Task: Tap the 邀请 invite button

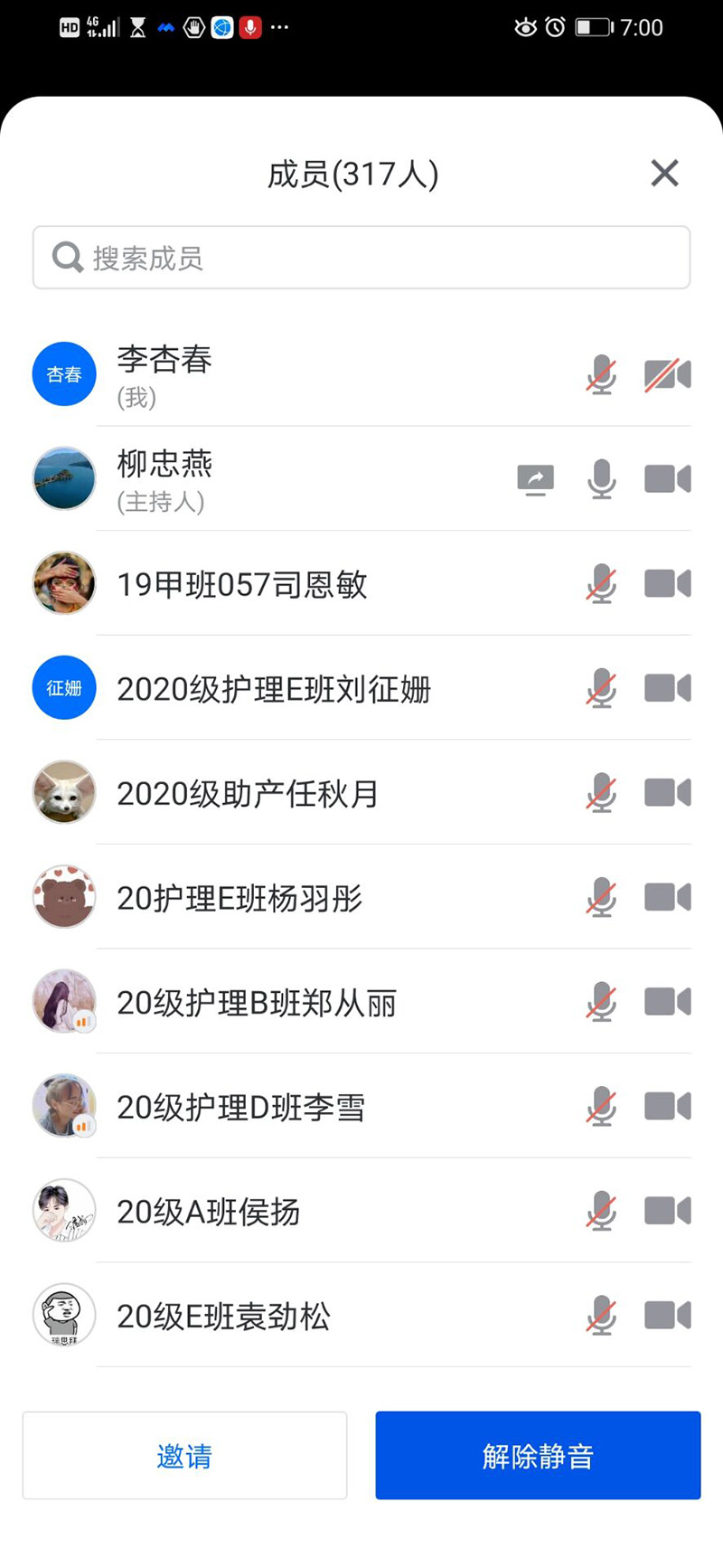Action: [x=184, y=1456]
